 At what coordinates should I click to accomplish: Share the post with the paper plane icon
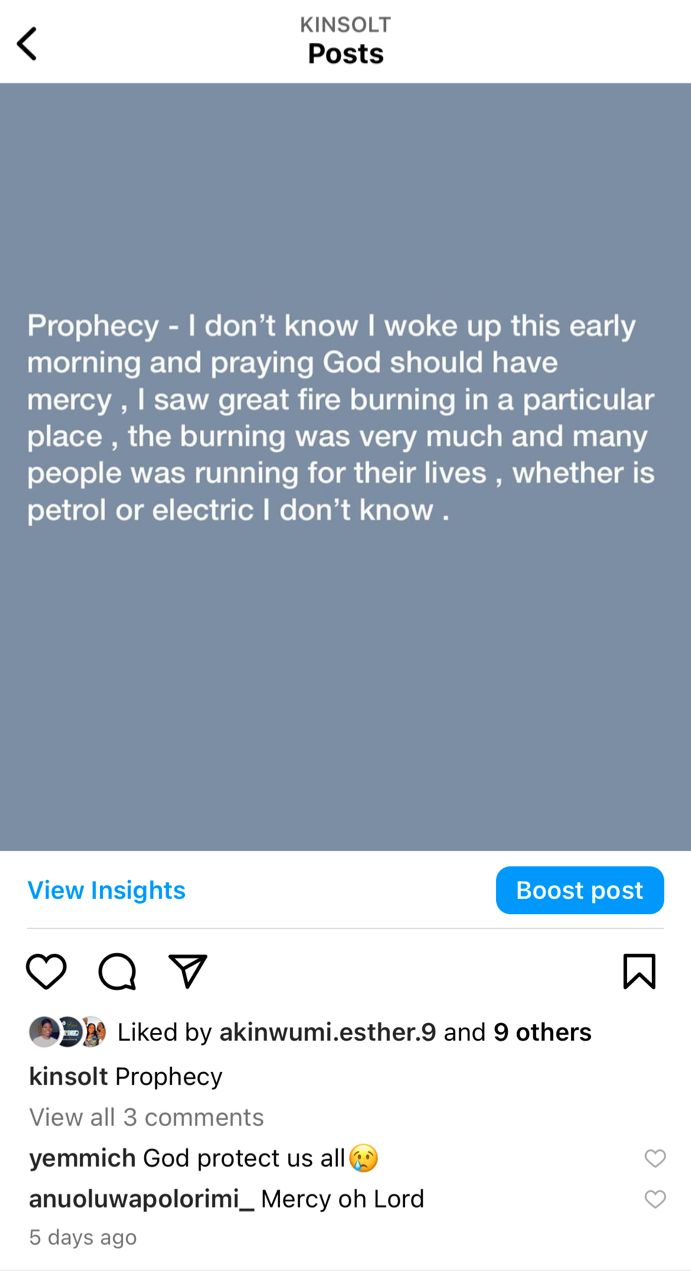point(188,970)
